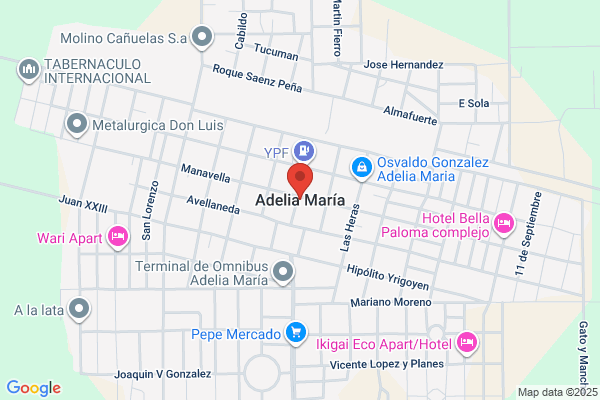Open the YPF gas station marker
This screenshot has width=600, height=400.
(x=304, y=151)
